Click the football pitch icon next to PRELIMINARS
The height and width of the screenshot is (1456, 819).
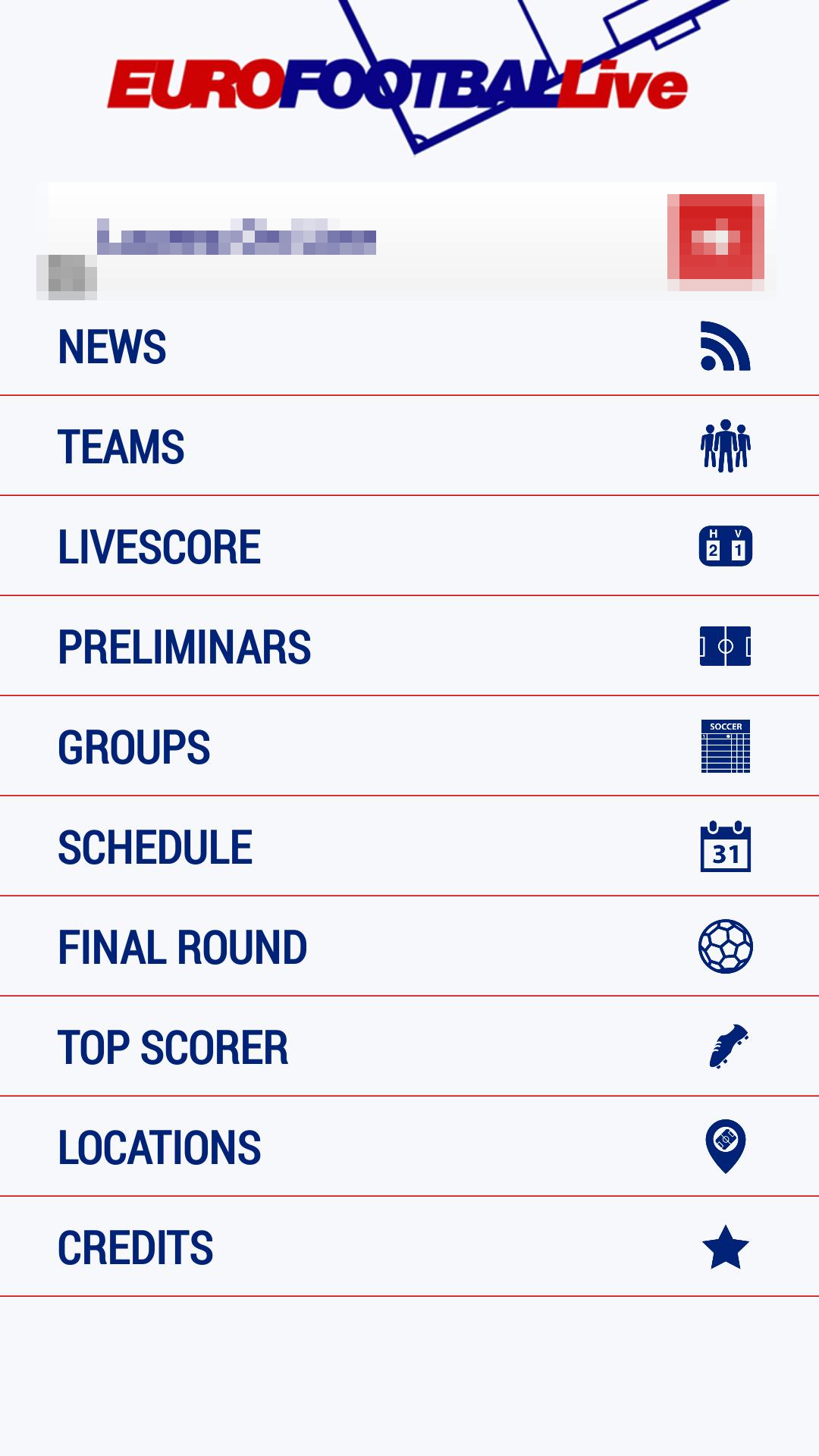[x=724, y=646]
